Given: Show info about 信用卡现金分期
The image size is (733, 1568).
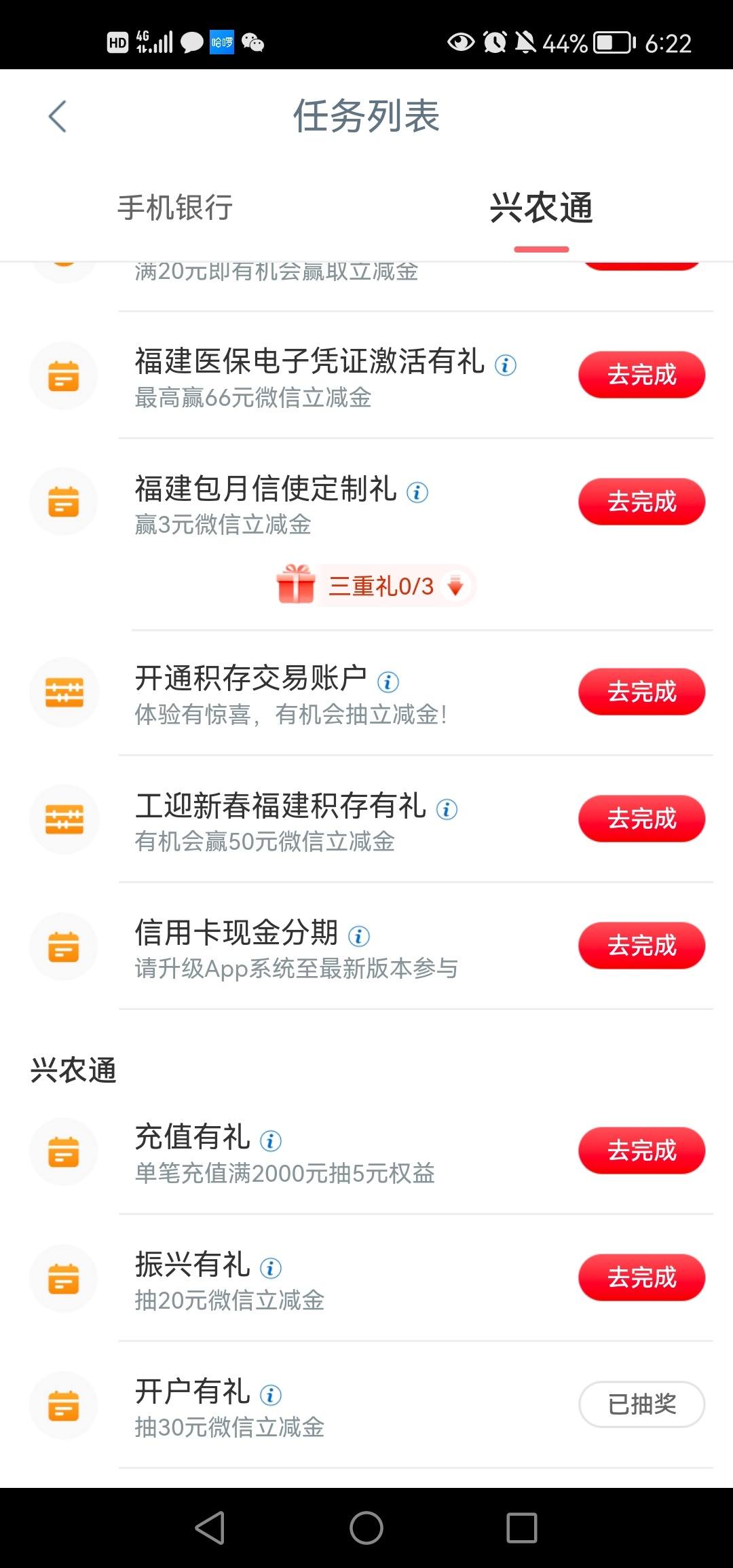Looking at the screenshot, I should tap(359, 937).
